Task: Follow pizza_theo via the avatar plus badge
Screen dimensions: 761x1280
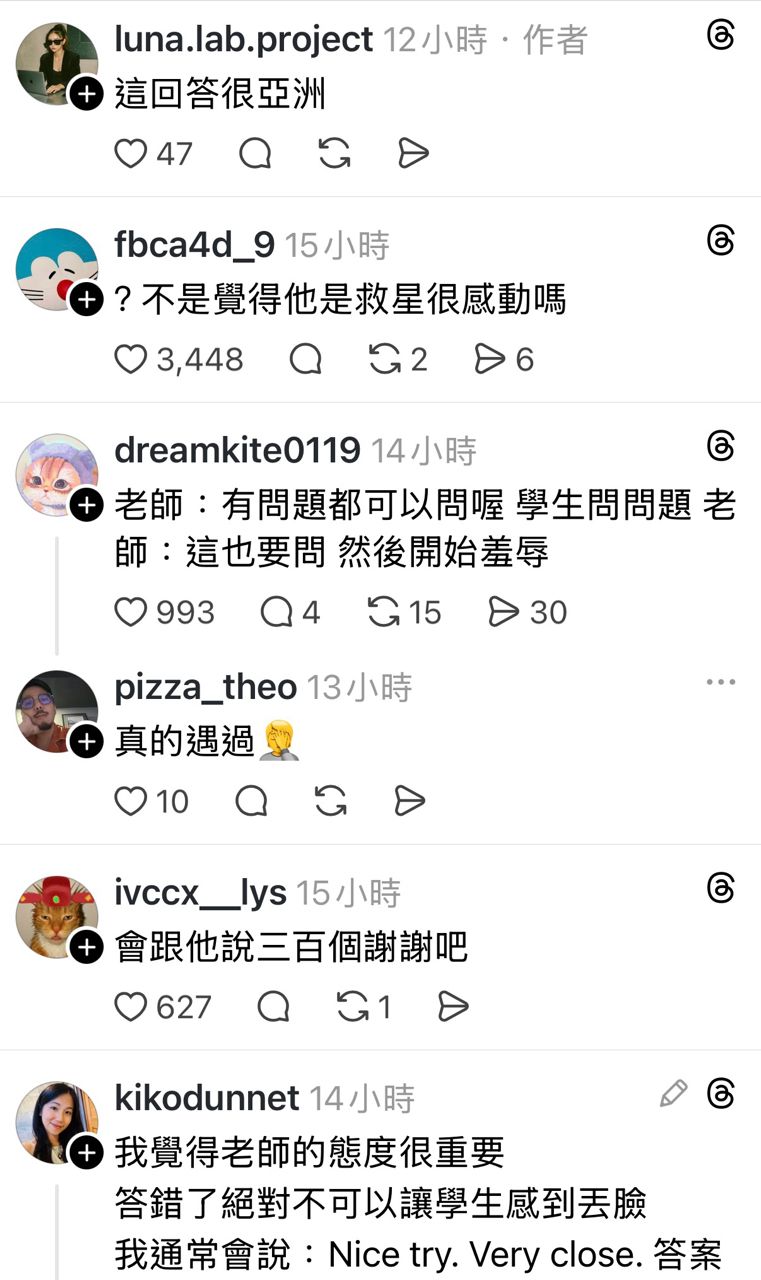Action: point(88,741)
